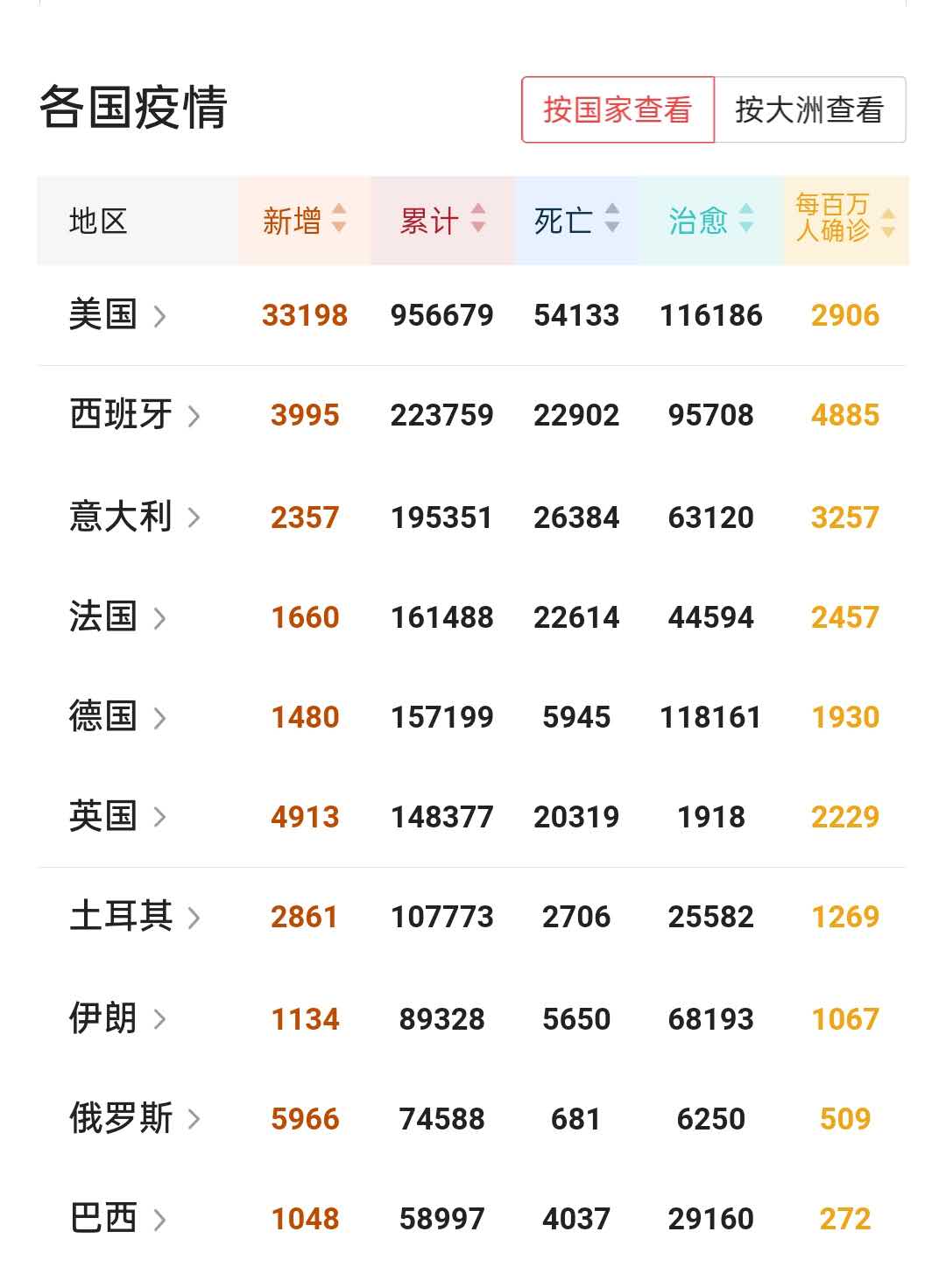This screenshot has height=1288, width=946.
Task: Select 伊朗 from the country list
Action: (x=117, y=1018)
